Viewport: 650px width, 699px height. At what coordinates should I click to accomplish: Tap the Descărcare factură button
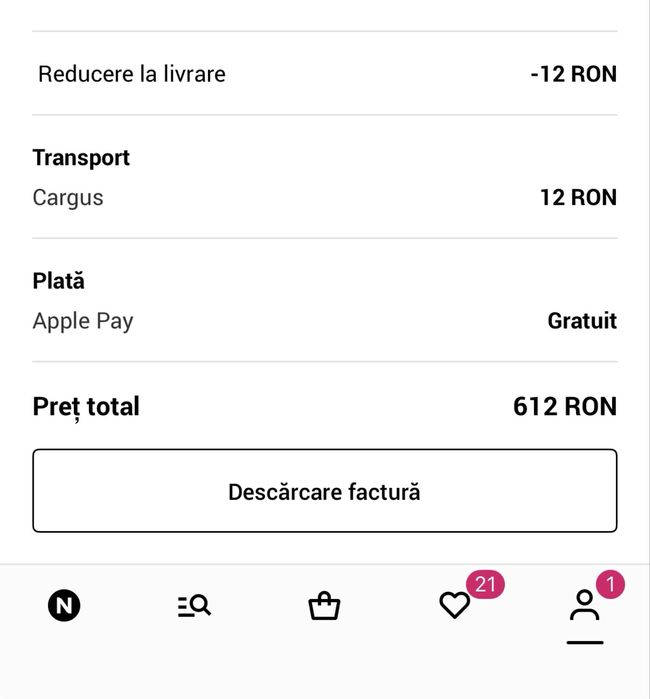click(324, 491)
